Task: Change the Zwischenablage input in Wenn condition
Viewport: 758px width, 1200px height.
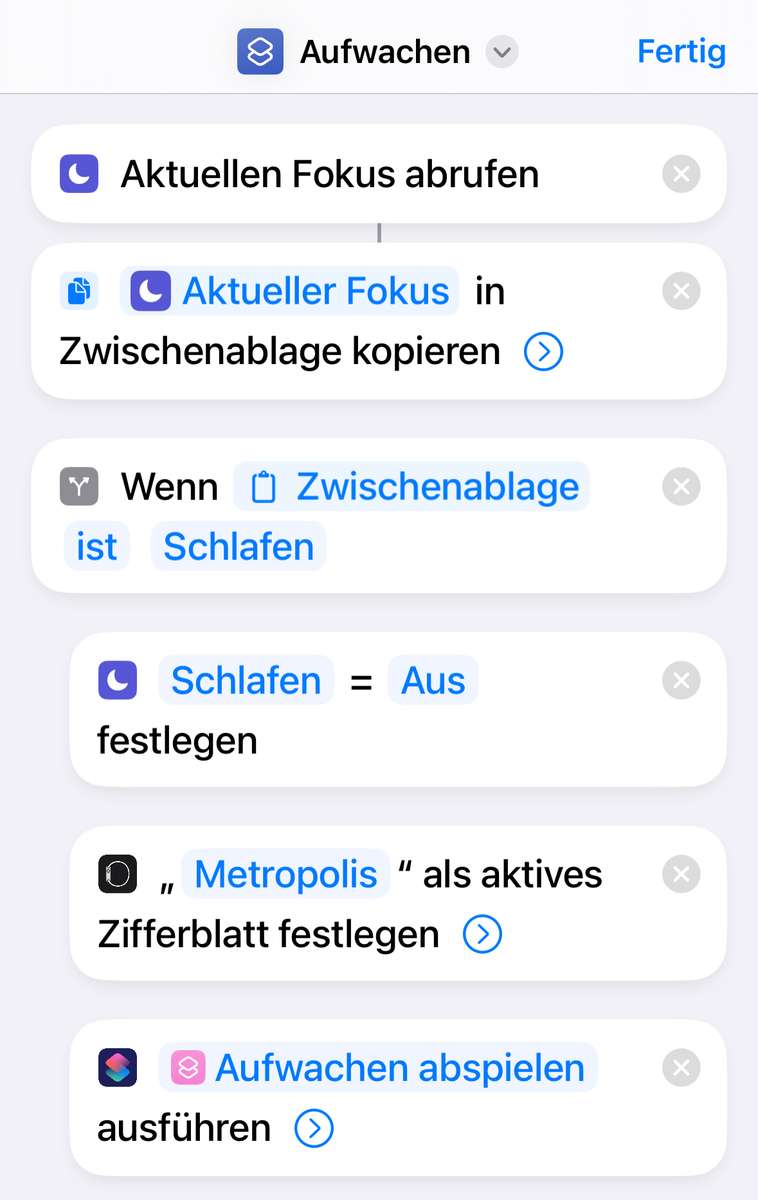Action: pos(412,487)
